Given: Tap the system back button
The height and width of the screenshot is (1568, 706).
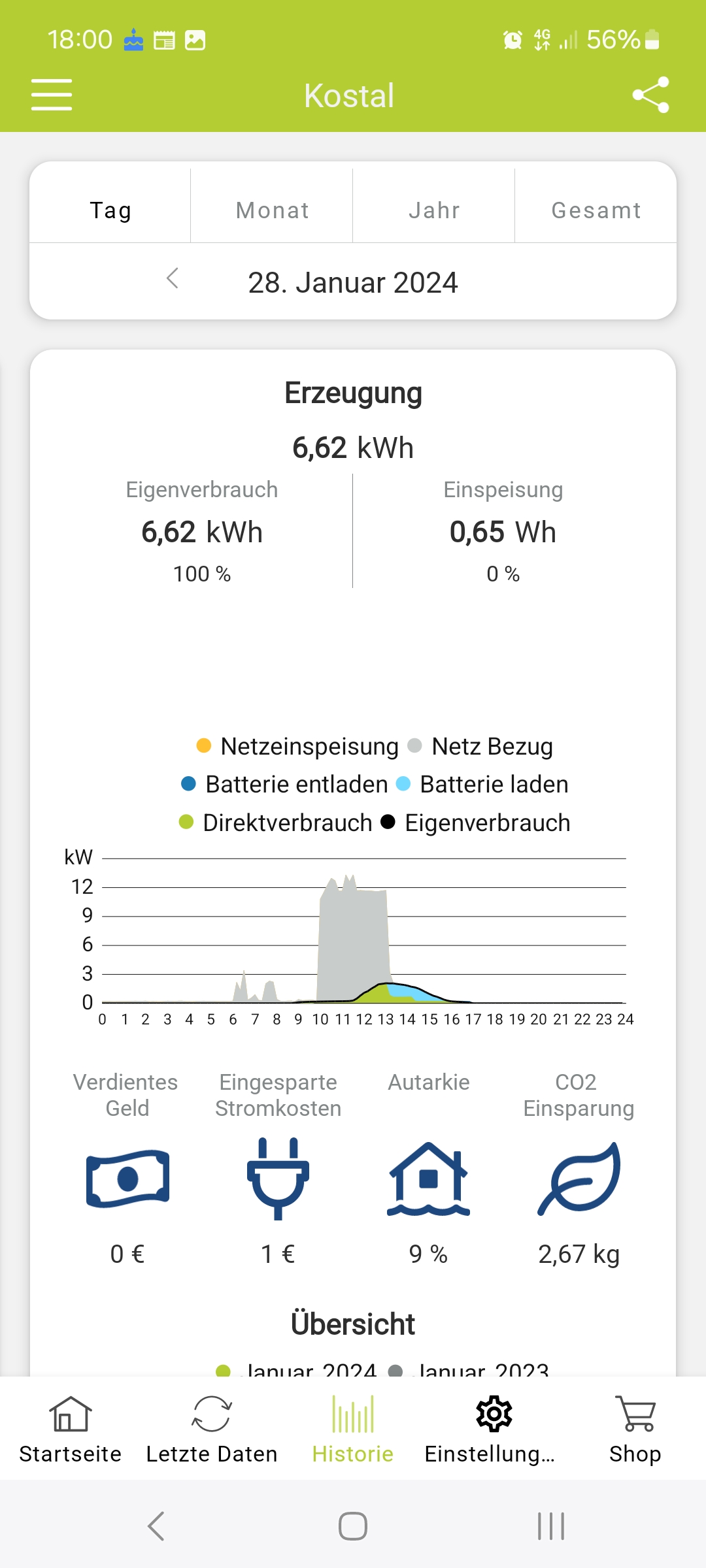Looking at the screenshot, I should (156, 1526).
